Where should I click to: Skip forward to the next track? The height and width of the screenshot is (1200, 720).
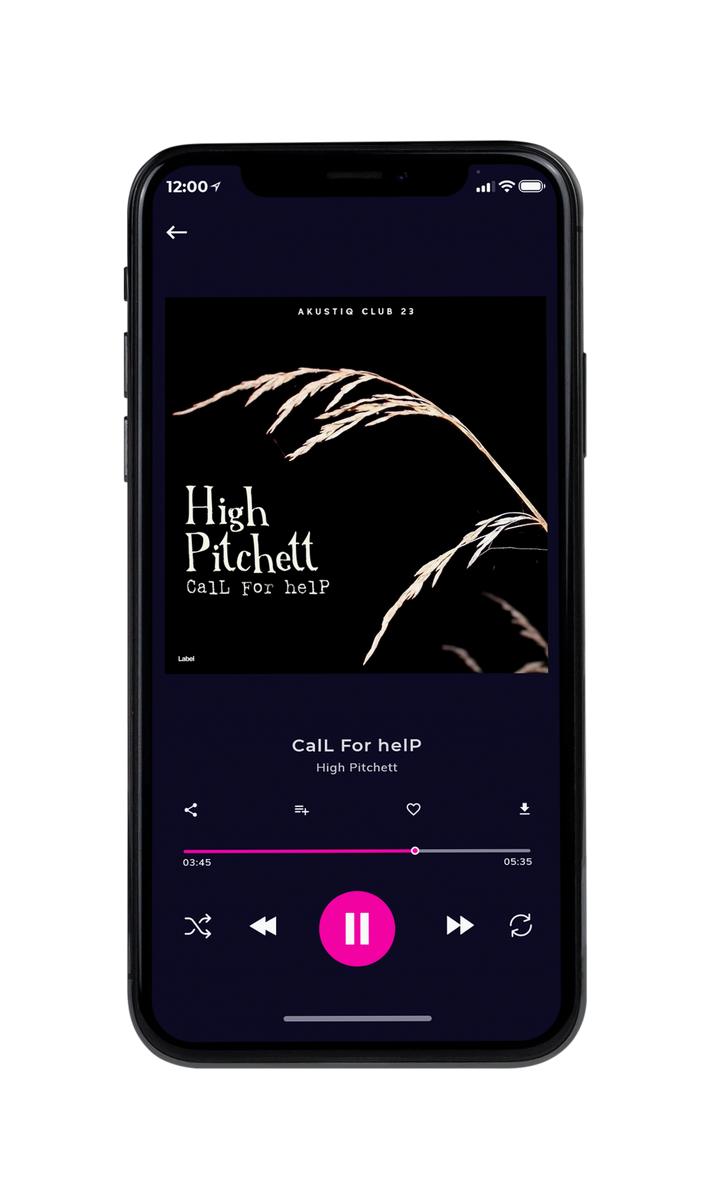click(x=460, y=926)
